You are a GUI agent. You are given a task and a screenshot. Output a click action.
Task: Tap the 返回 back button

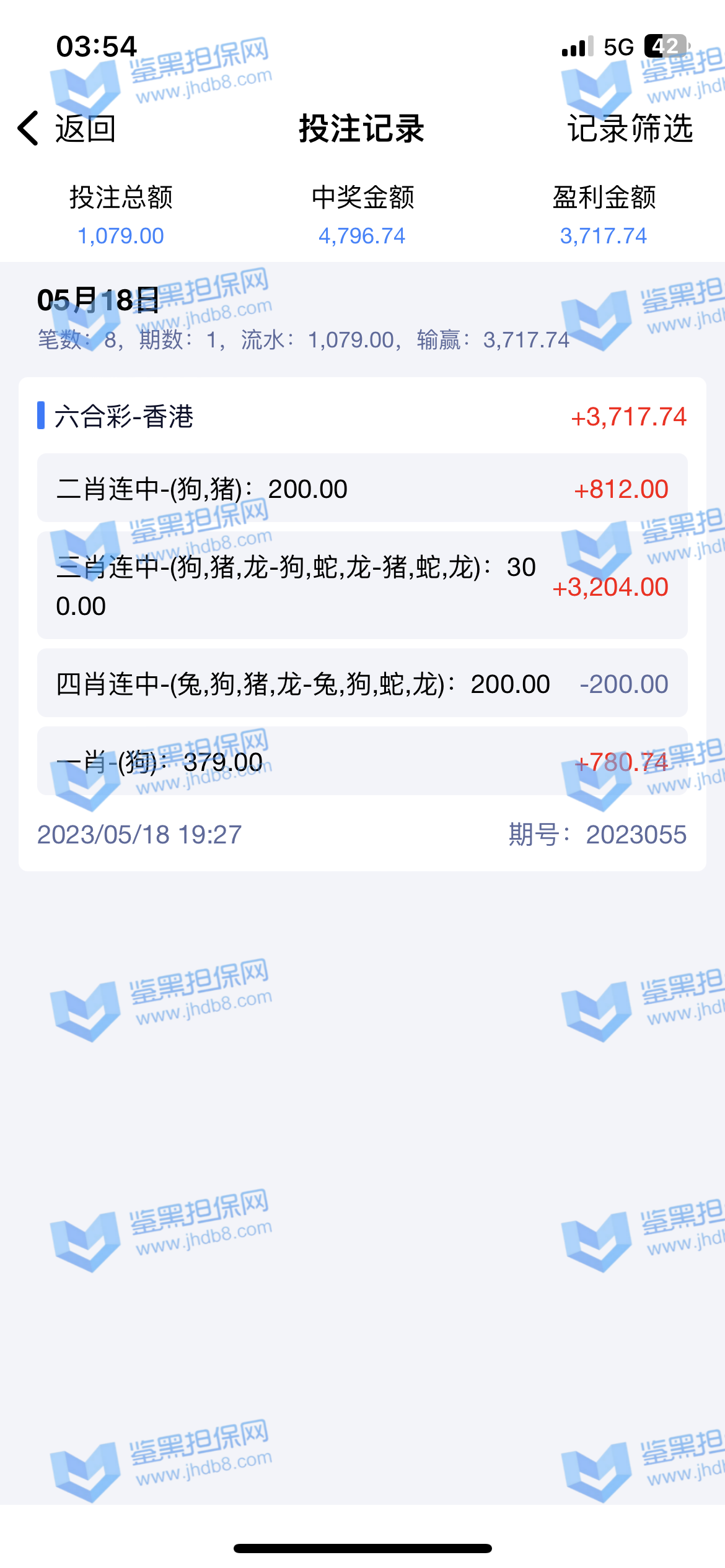tap(67, 129)
